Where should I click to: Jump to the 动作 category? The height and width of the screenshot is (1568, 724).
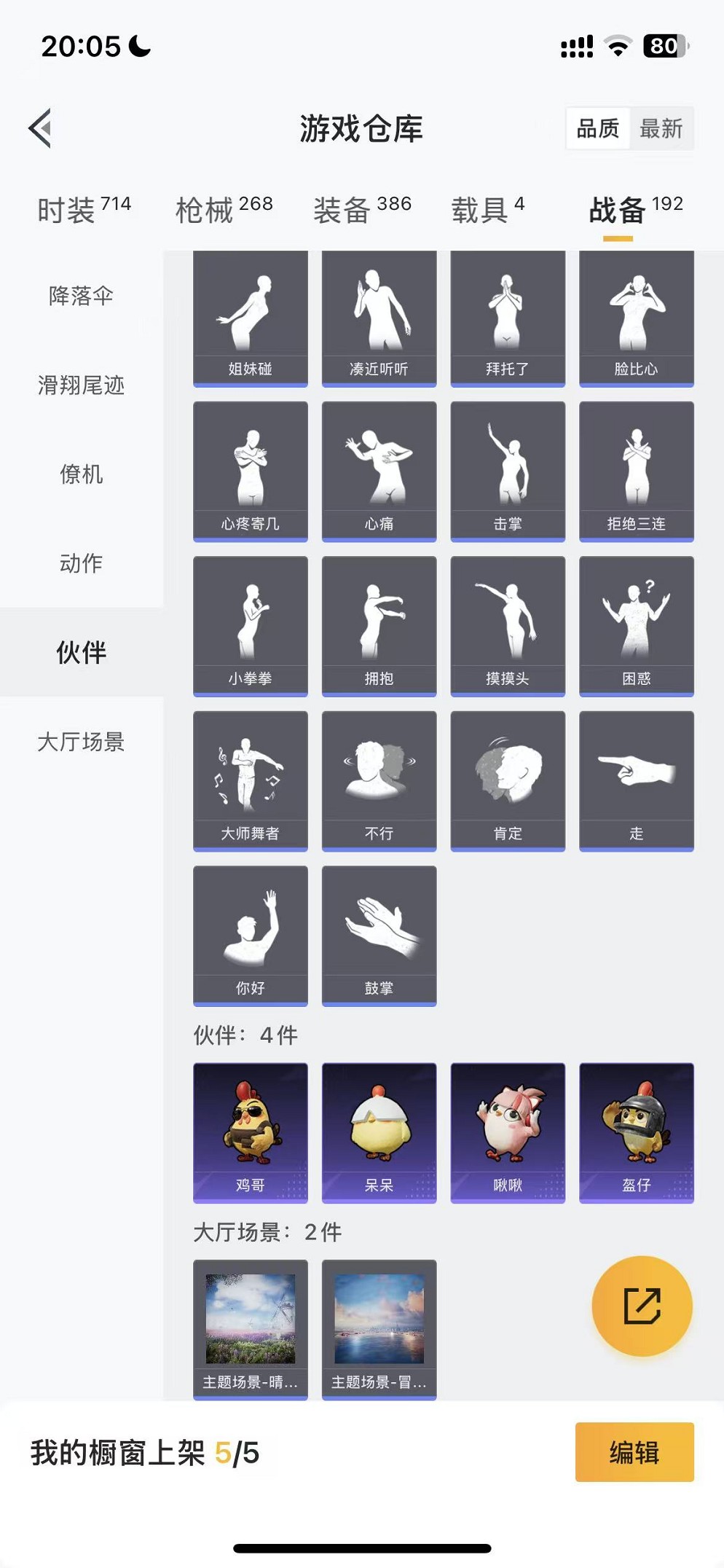coord(81,563)
